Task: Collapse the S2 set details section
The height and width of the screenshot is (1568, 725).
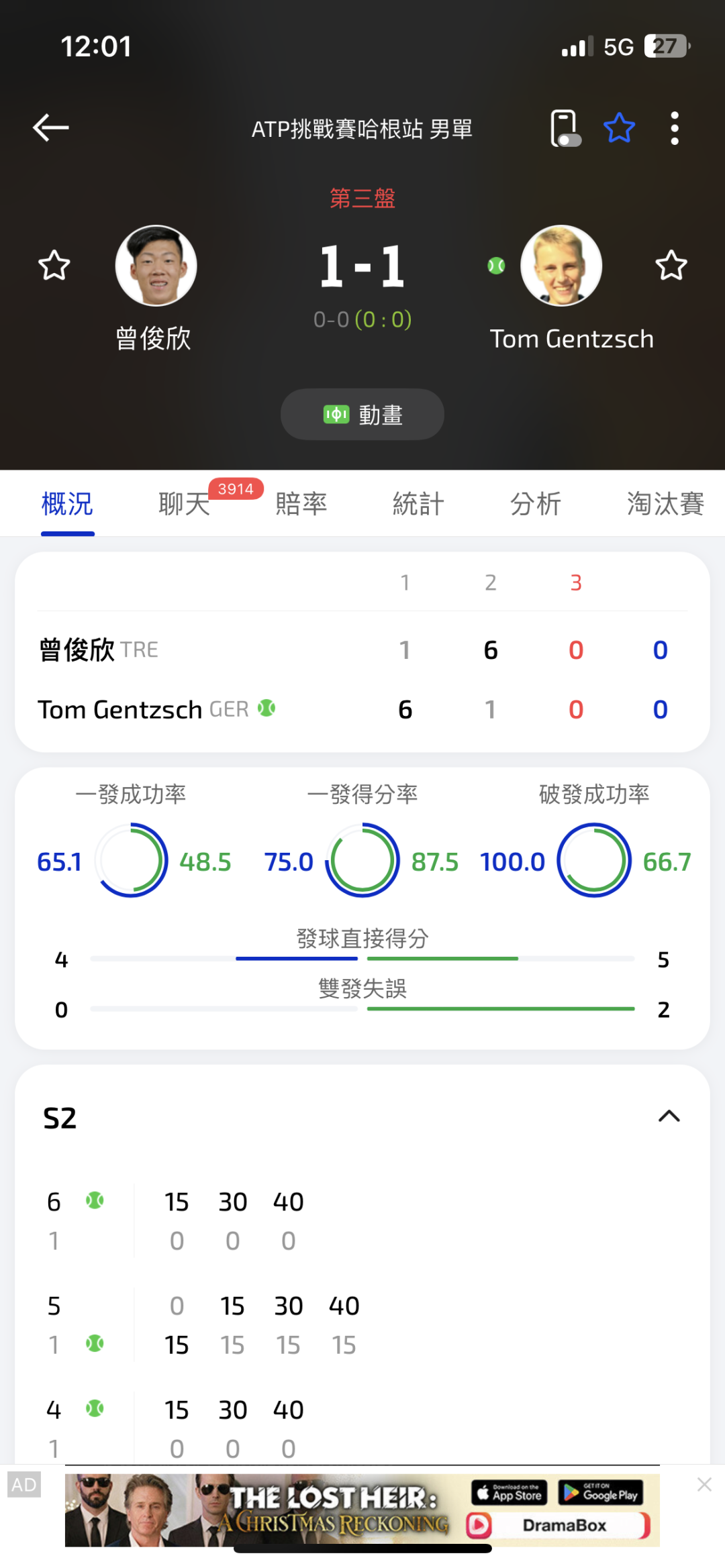Action: tap(669, 1116)
